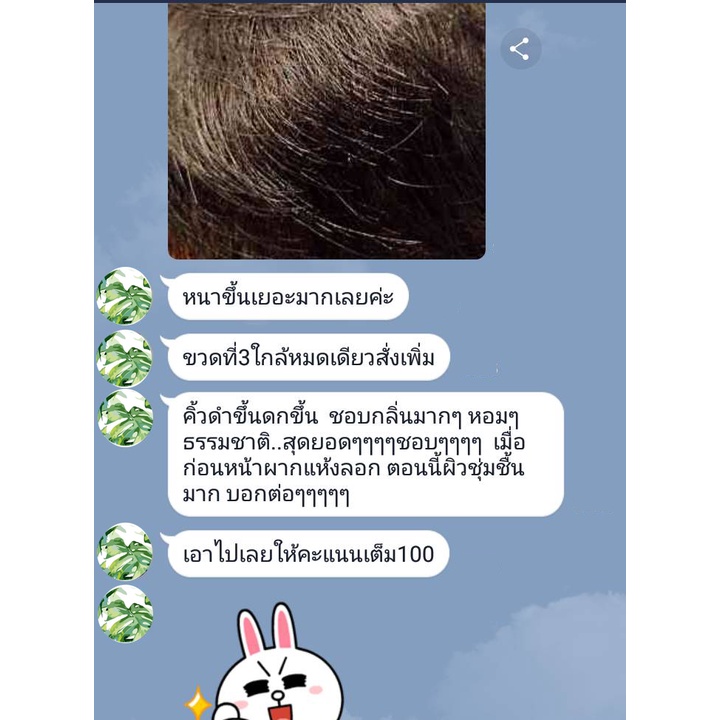Share the hair photo message
This screenshot has height=720, width=720.
(520, 49)
